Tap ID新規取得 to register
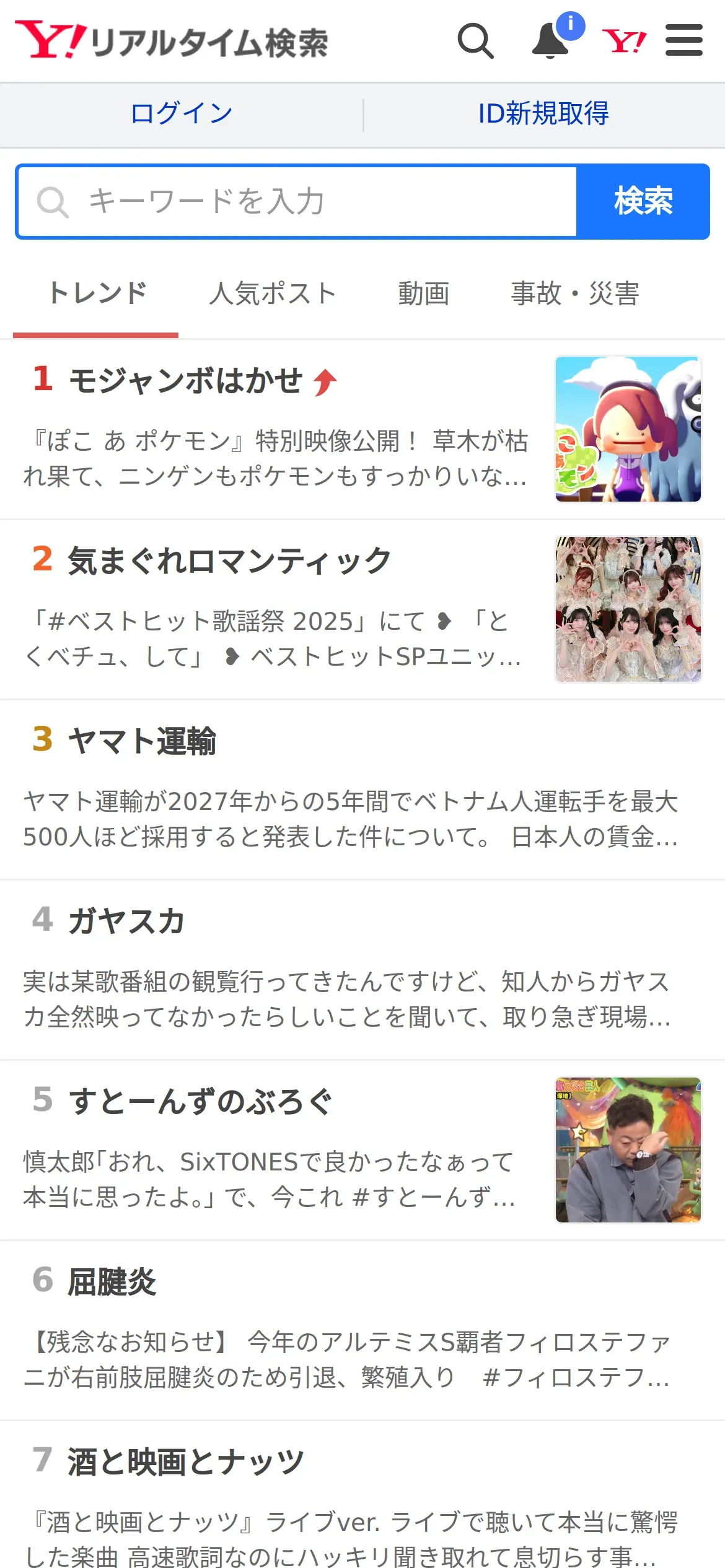The width and height of the screenshot is (725, 1568). coord(543,114)
